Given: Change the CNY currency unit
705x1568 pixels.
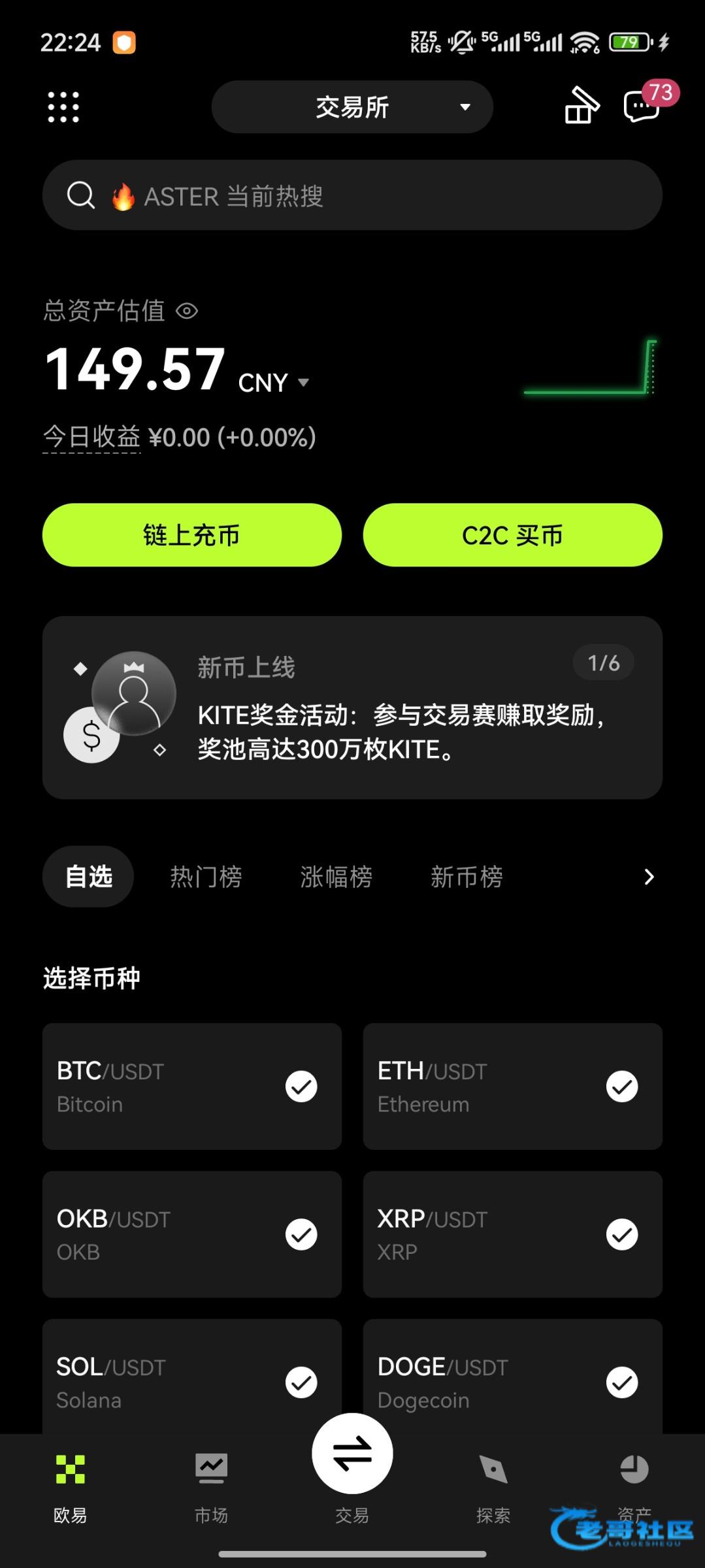Looking at the screenshot, I should tap(274, 383).
